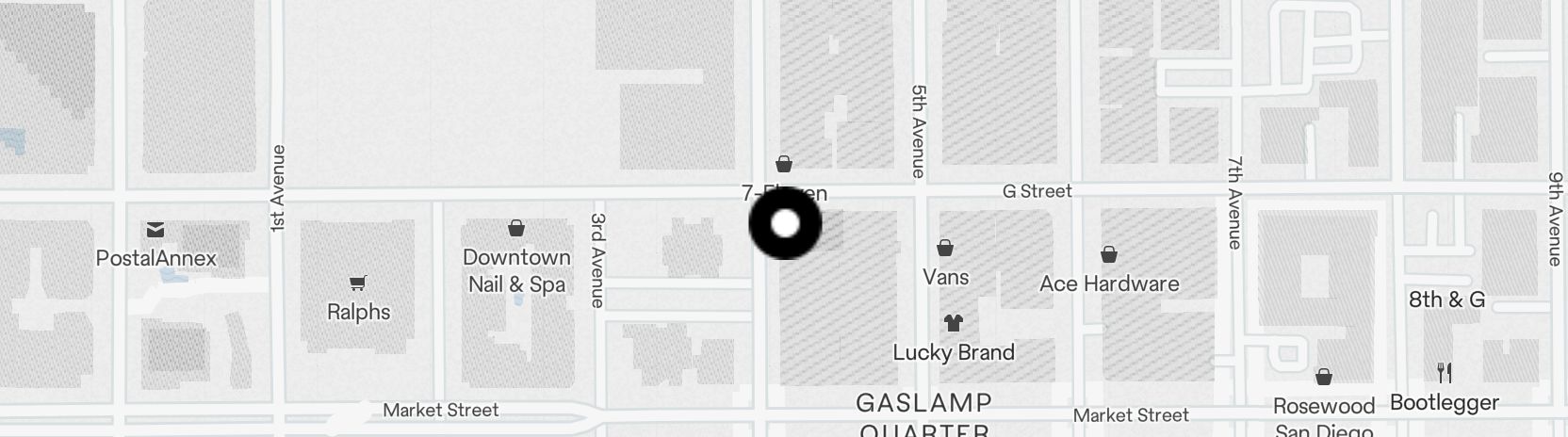Select the Bootlegger restaurant marker

[x=1444, y=373]
